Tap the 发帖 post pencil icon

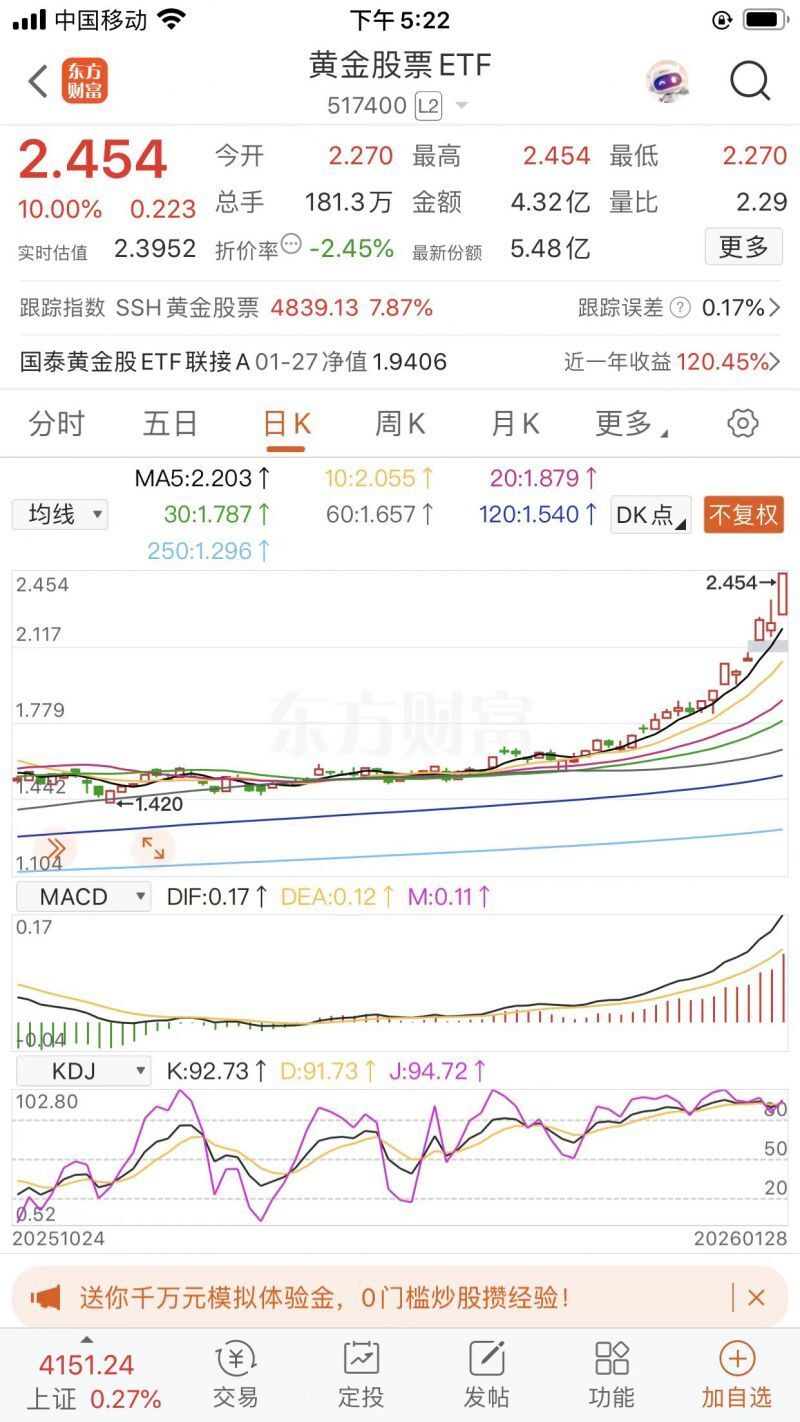(485, 1372)
